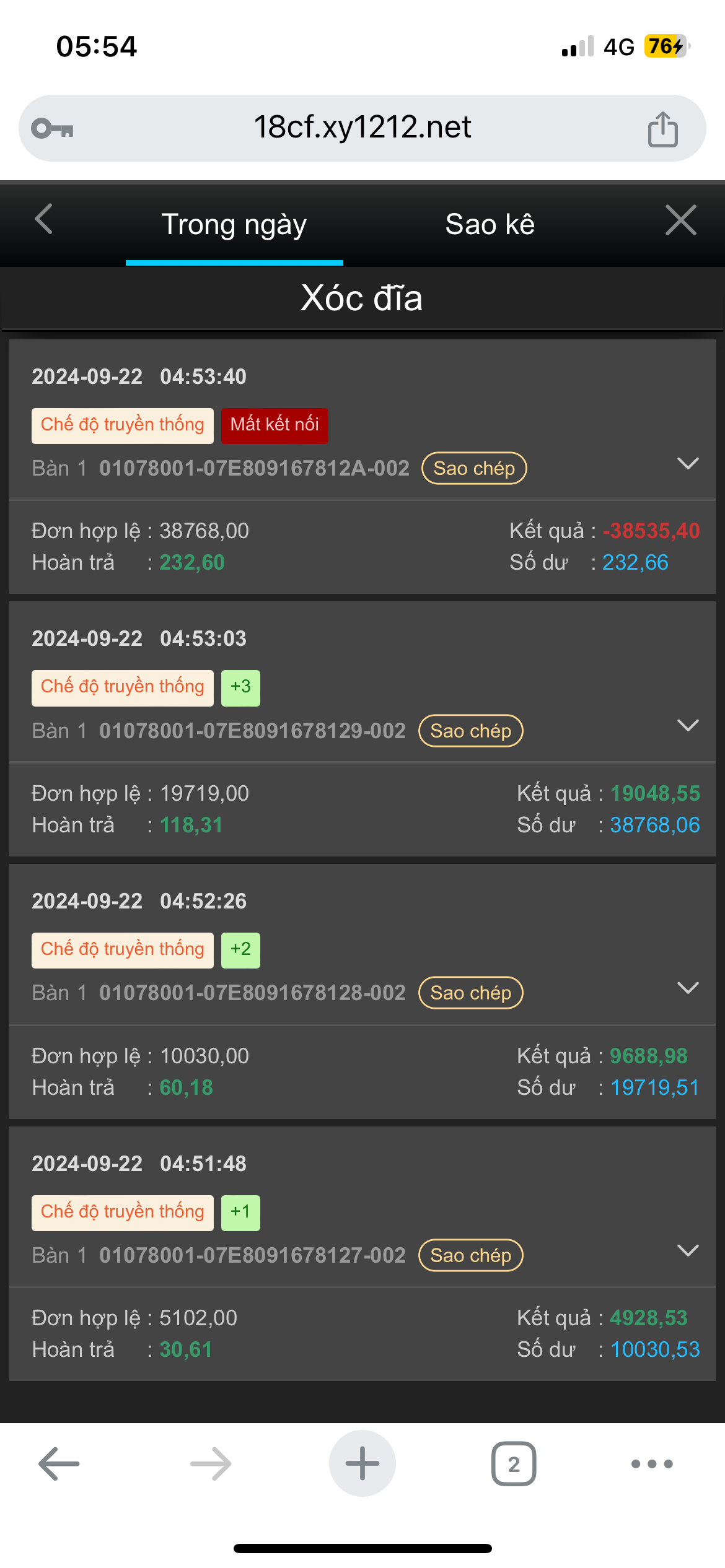Viewport: 725px width, 1568px height.
Task: Copy bet ID ending 78128-002
Action: point(470,993)
